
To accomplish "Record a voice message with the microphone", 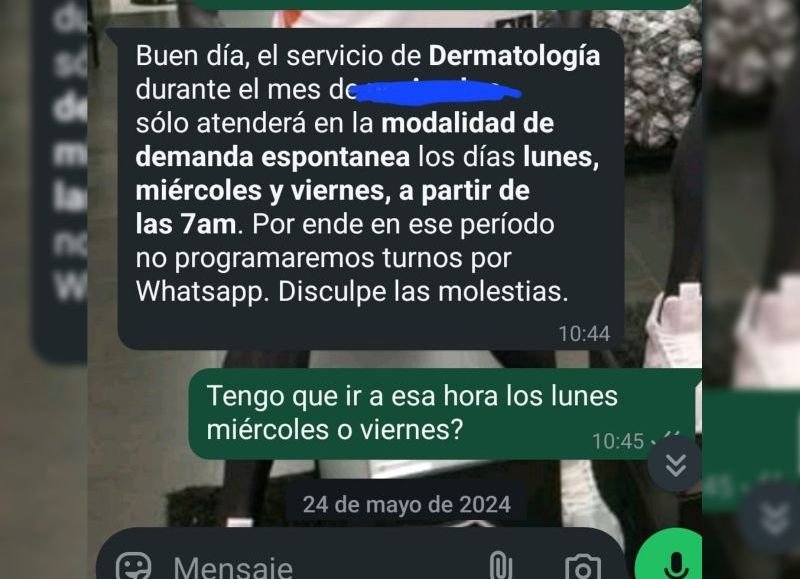I will 672,562.
